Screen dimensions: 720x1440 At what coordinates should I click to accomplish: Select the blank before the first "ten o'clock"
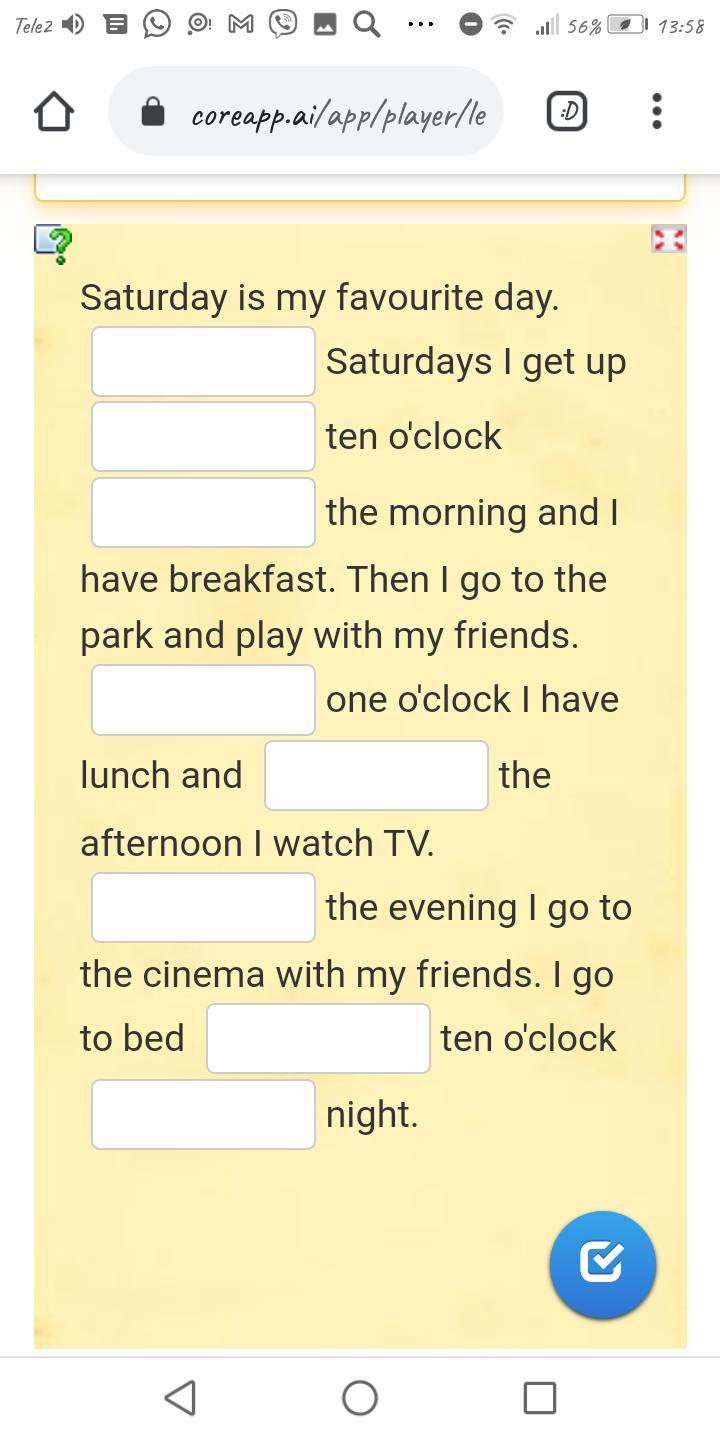(203, 436)
